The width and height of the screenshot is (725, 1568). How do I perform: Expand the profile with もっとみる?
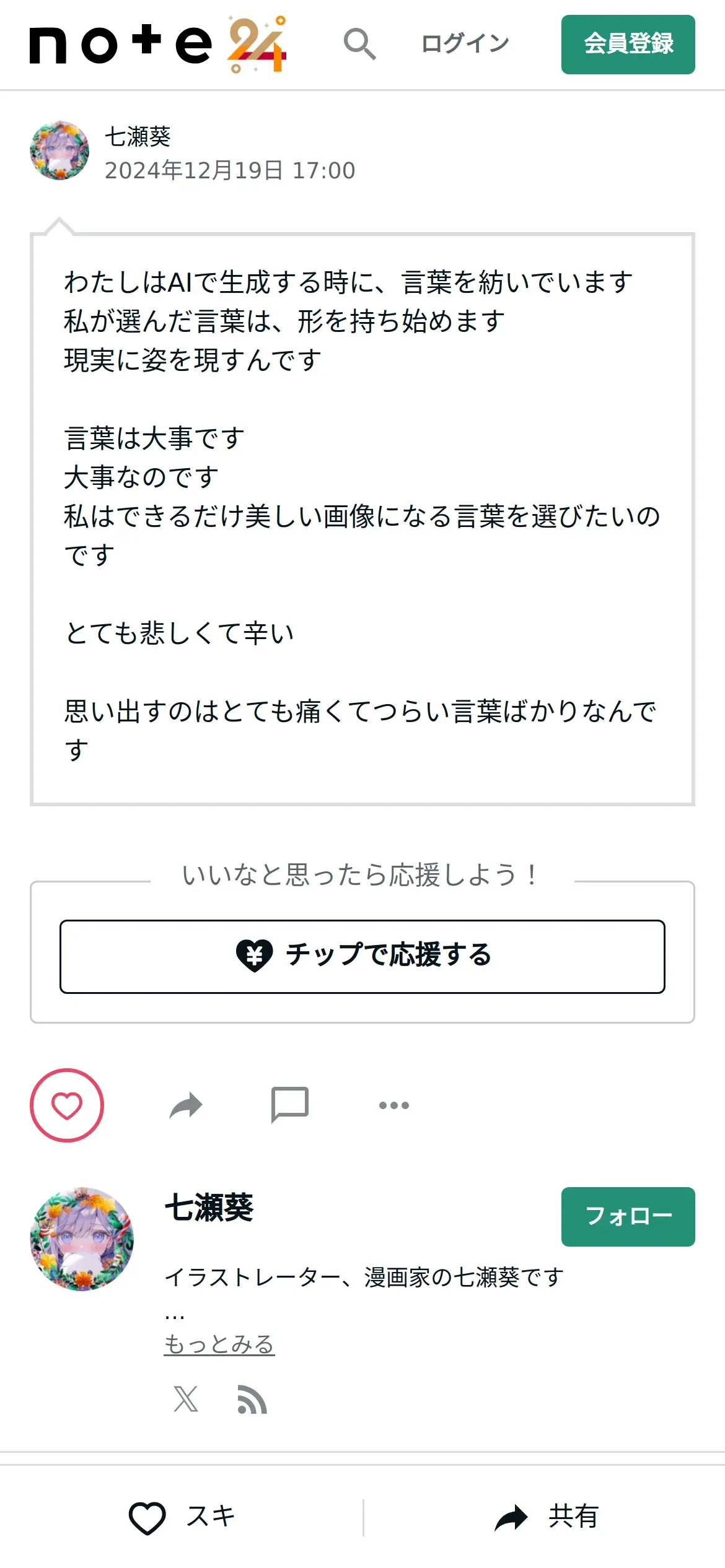tap(219, 1344)
